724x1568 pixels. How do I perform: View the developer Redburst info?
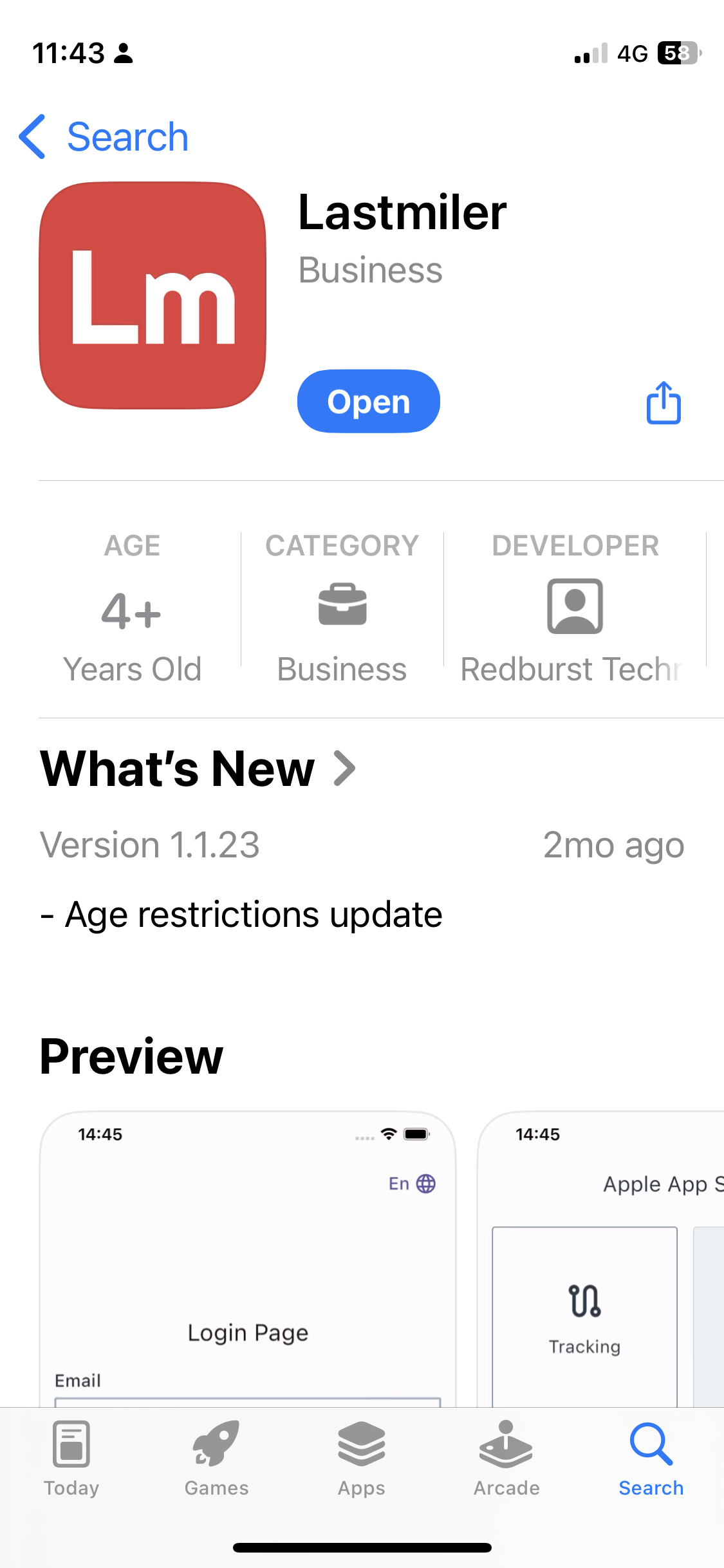(x=575, y=608)
